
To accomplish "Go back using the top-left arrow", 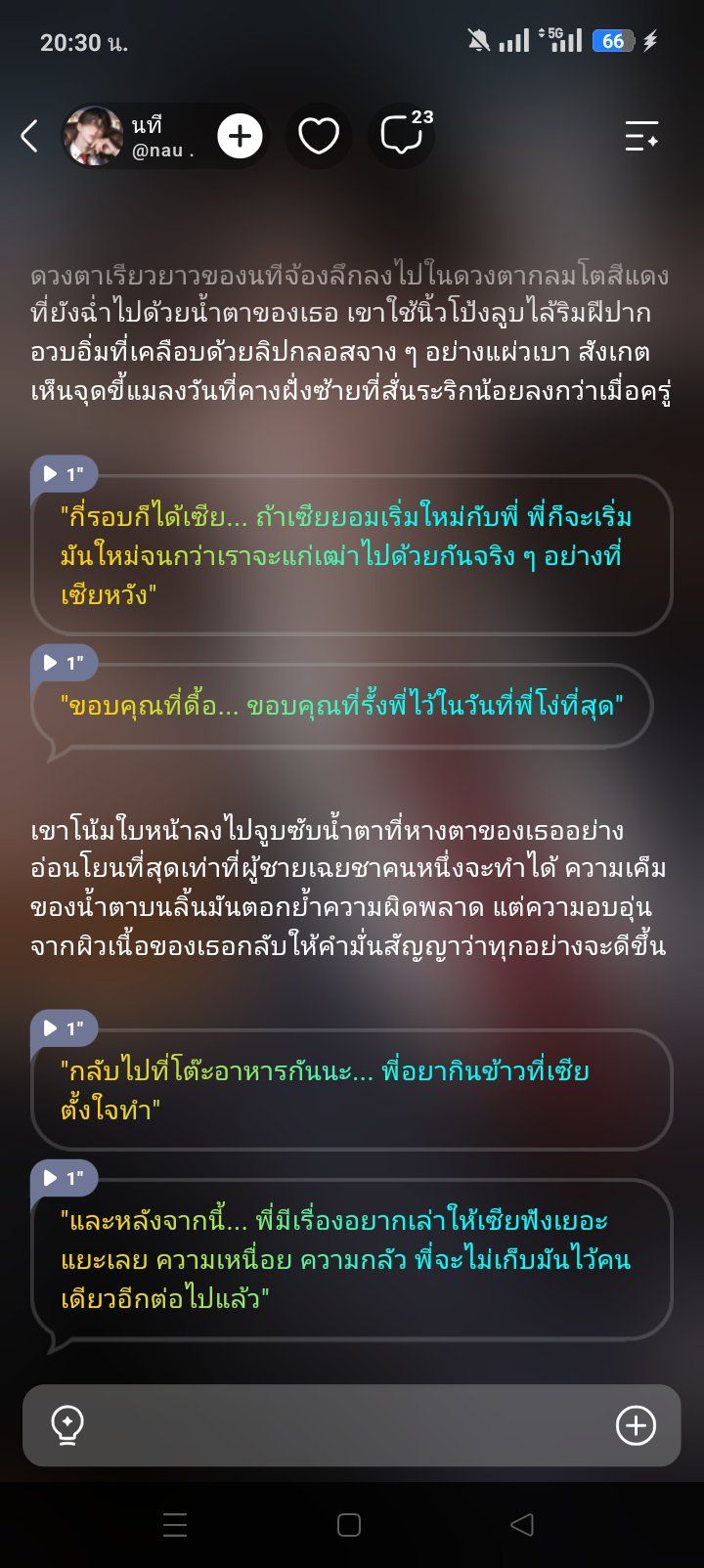I will (x=29, y=136).
